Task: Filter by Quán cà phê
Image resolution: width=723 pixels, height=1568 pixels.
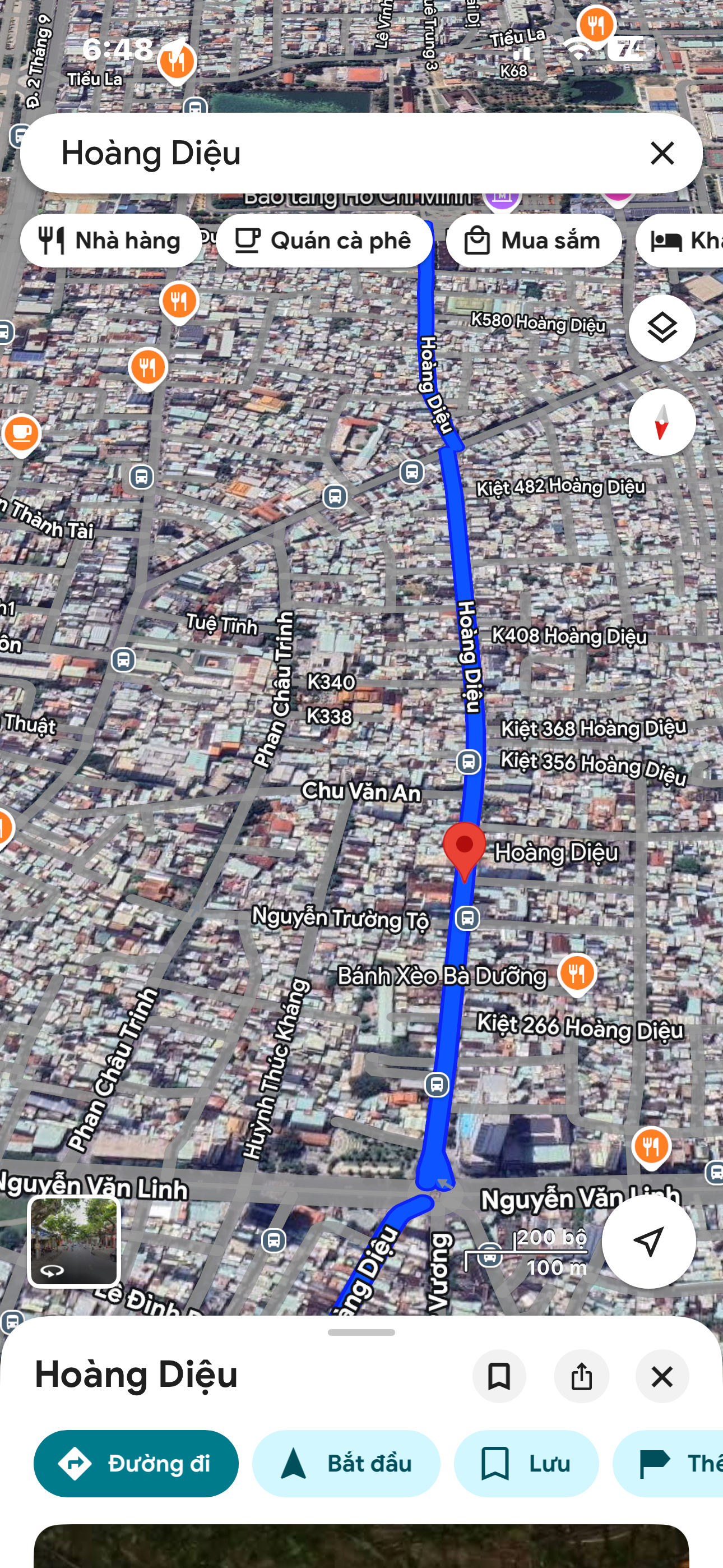Action: pos(325,241)
